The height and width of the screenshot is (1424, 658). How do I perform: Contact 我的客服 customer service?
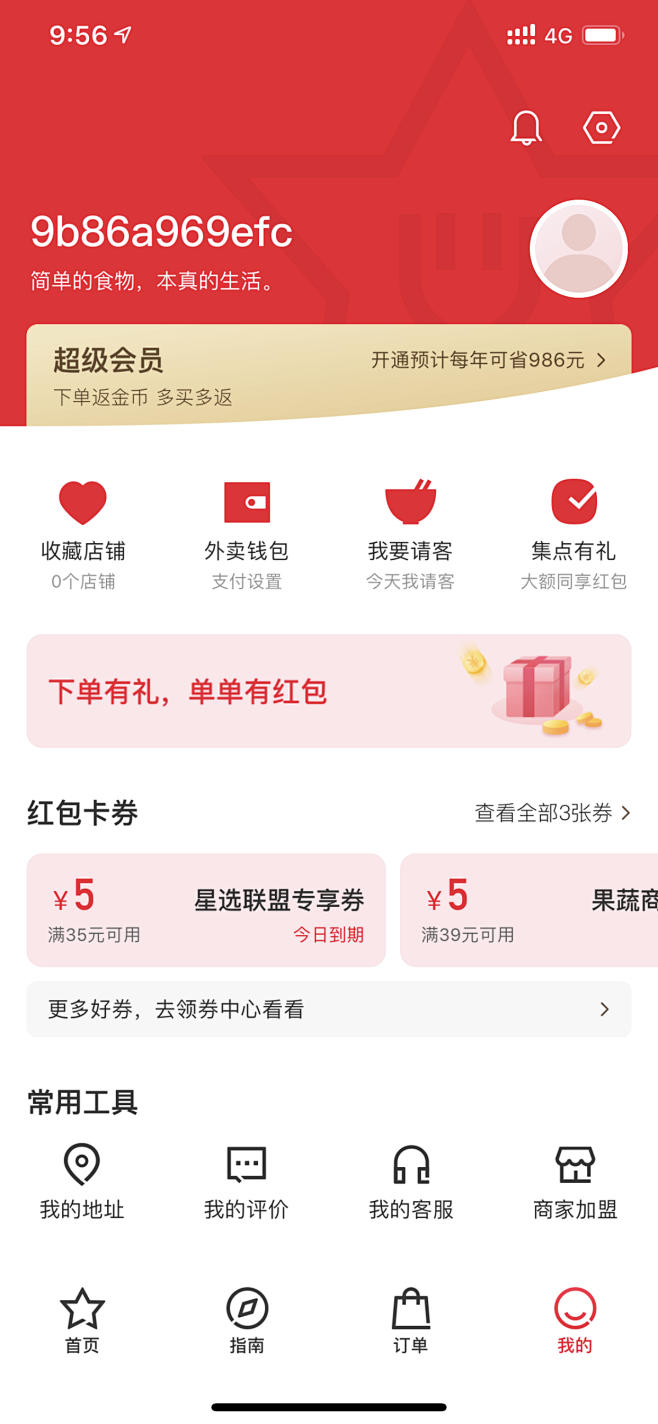pos(411,1182)
